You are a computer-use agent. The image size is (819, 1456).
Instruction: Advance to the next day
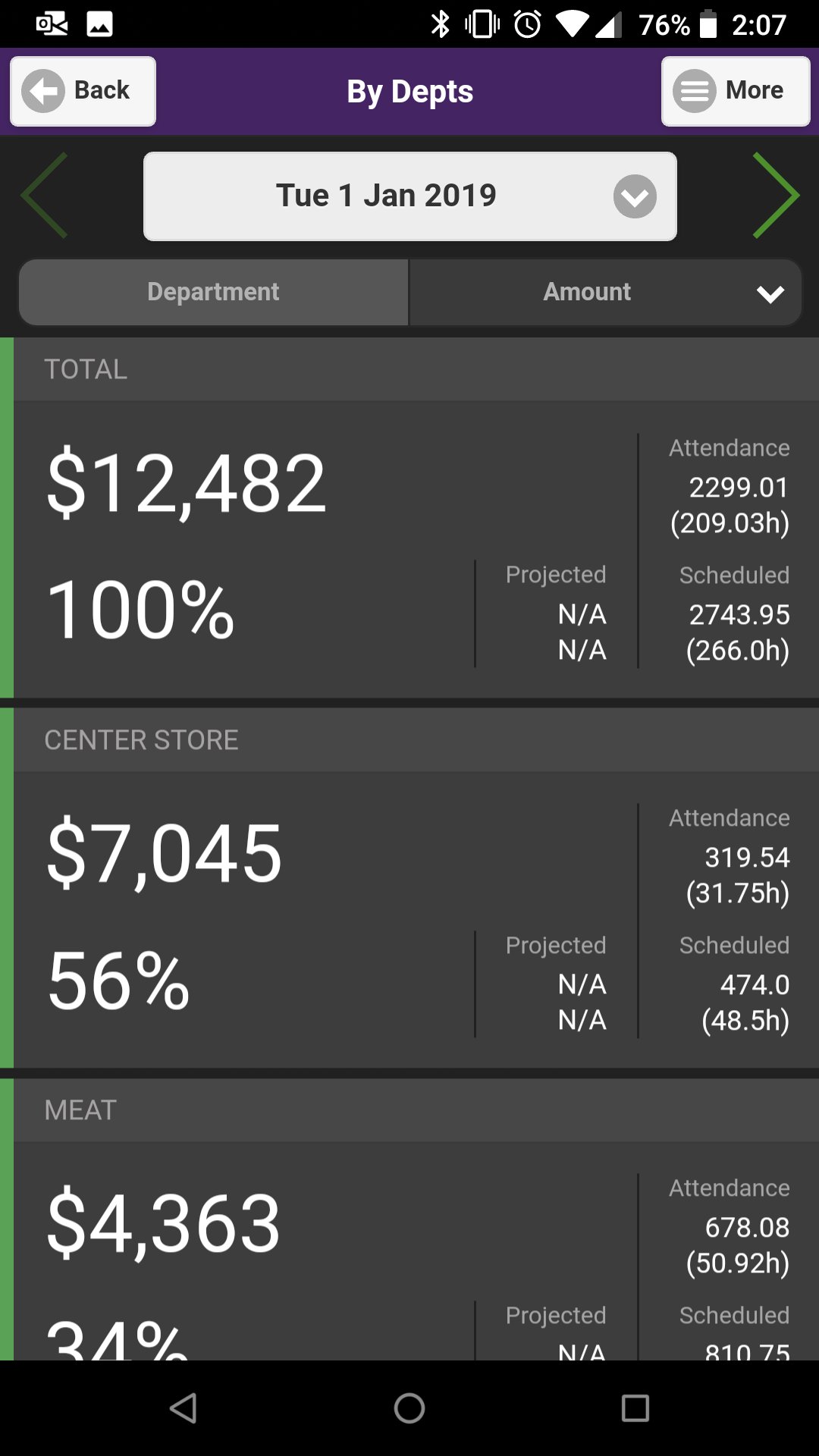(775, 196)
